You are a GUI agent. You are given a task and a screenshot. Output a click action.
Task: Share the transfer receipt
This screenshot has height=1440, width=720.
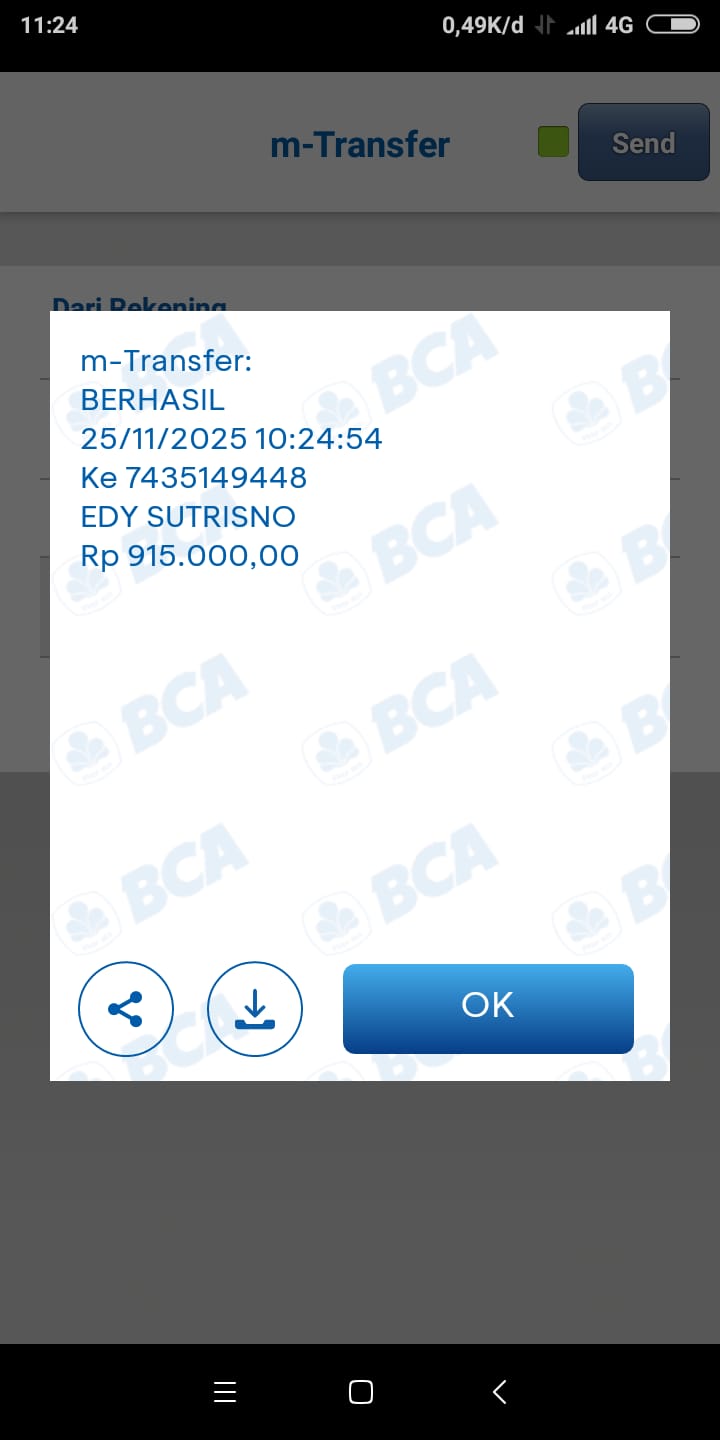click(126, 1009)
